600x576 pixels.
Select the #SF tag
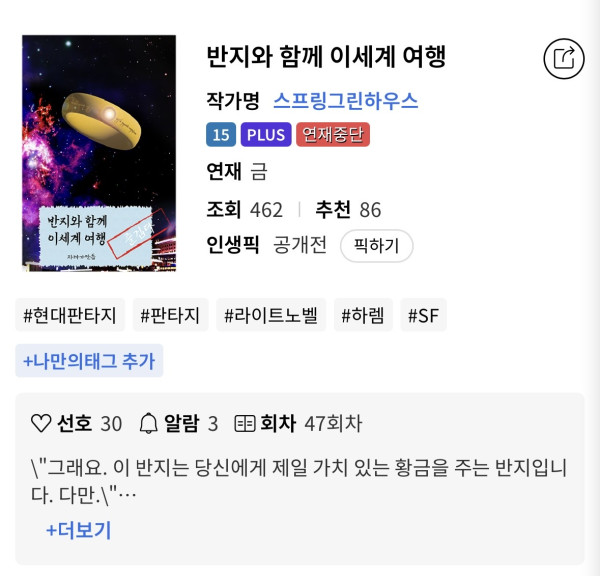point(423,316)
